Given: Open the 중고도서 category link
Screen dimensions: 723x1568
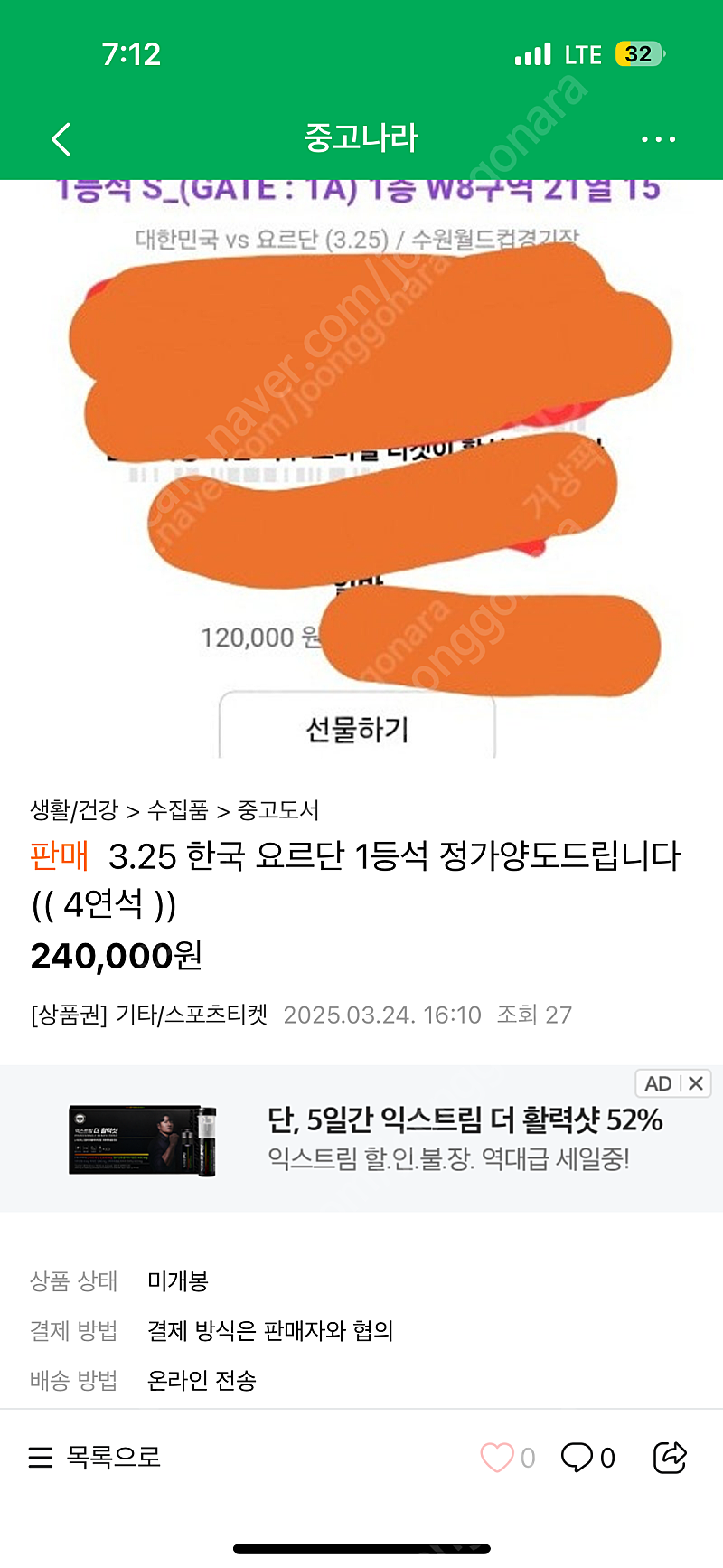Looking at the screenshot, I should coord(278,809).
